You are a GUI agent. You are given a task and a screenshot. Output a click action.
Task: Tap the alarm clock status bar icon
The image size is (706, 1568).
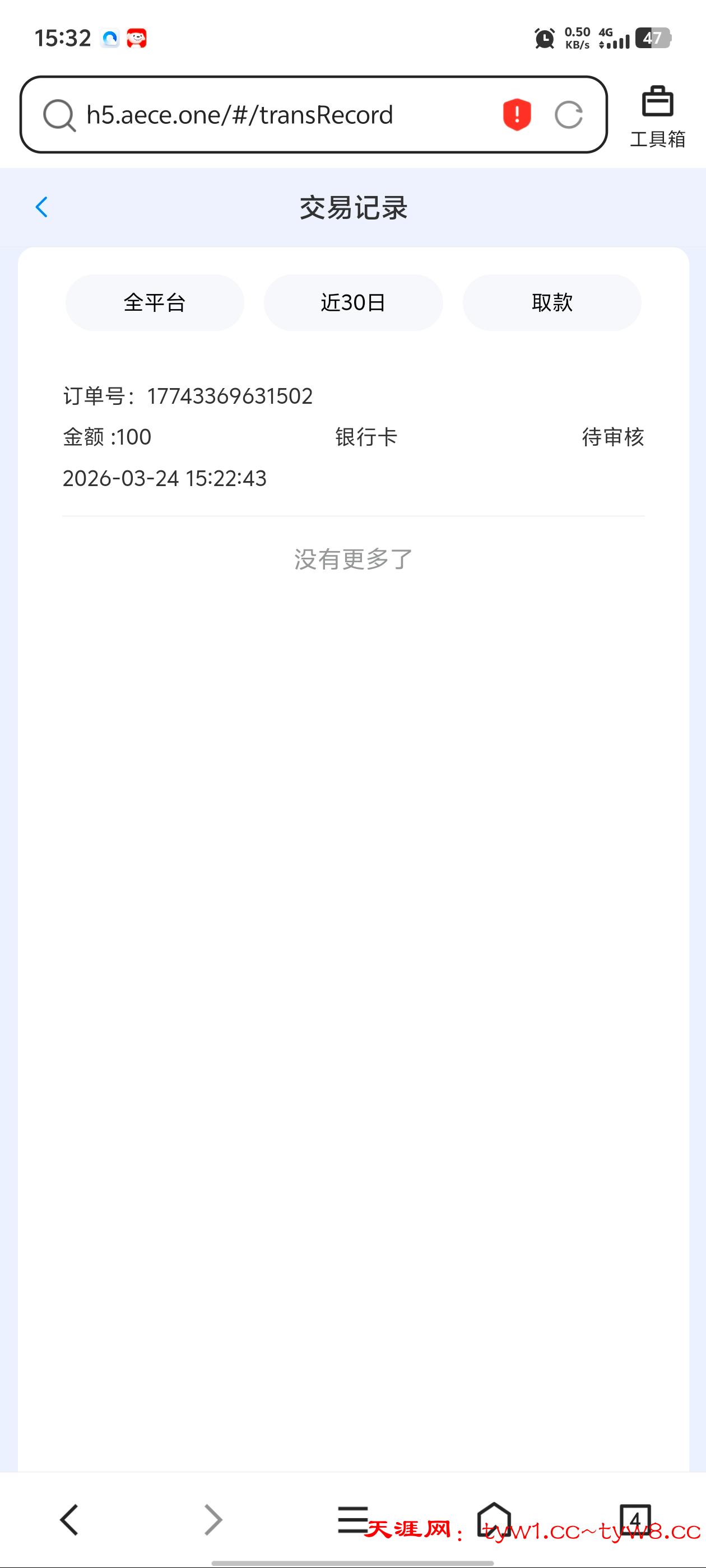[545, 38]
